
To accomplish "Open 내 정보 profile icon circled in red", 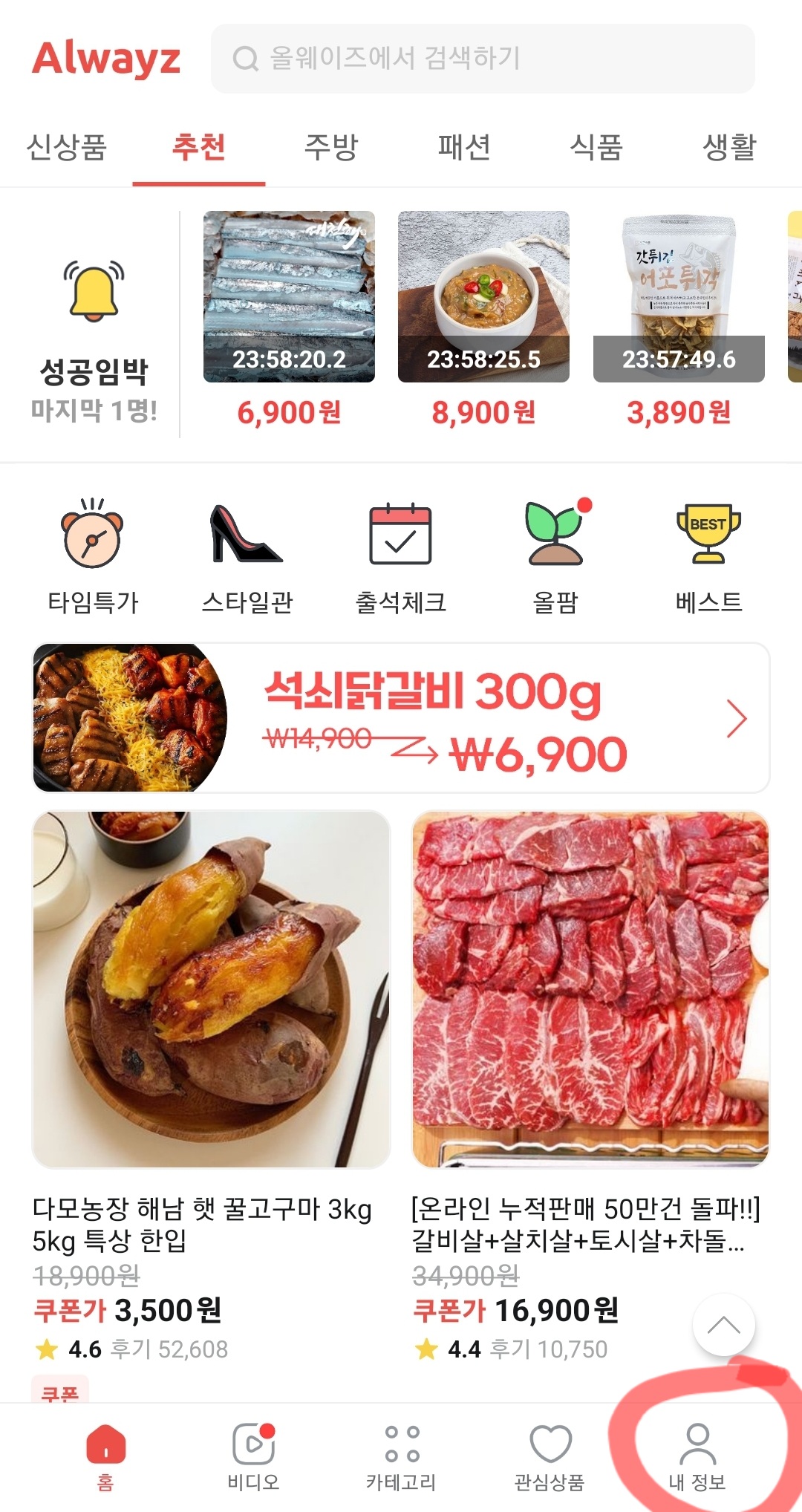I will (x=698, y=1441).
